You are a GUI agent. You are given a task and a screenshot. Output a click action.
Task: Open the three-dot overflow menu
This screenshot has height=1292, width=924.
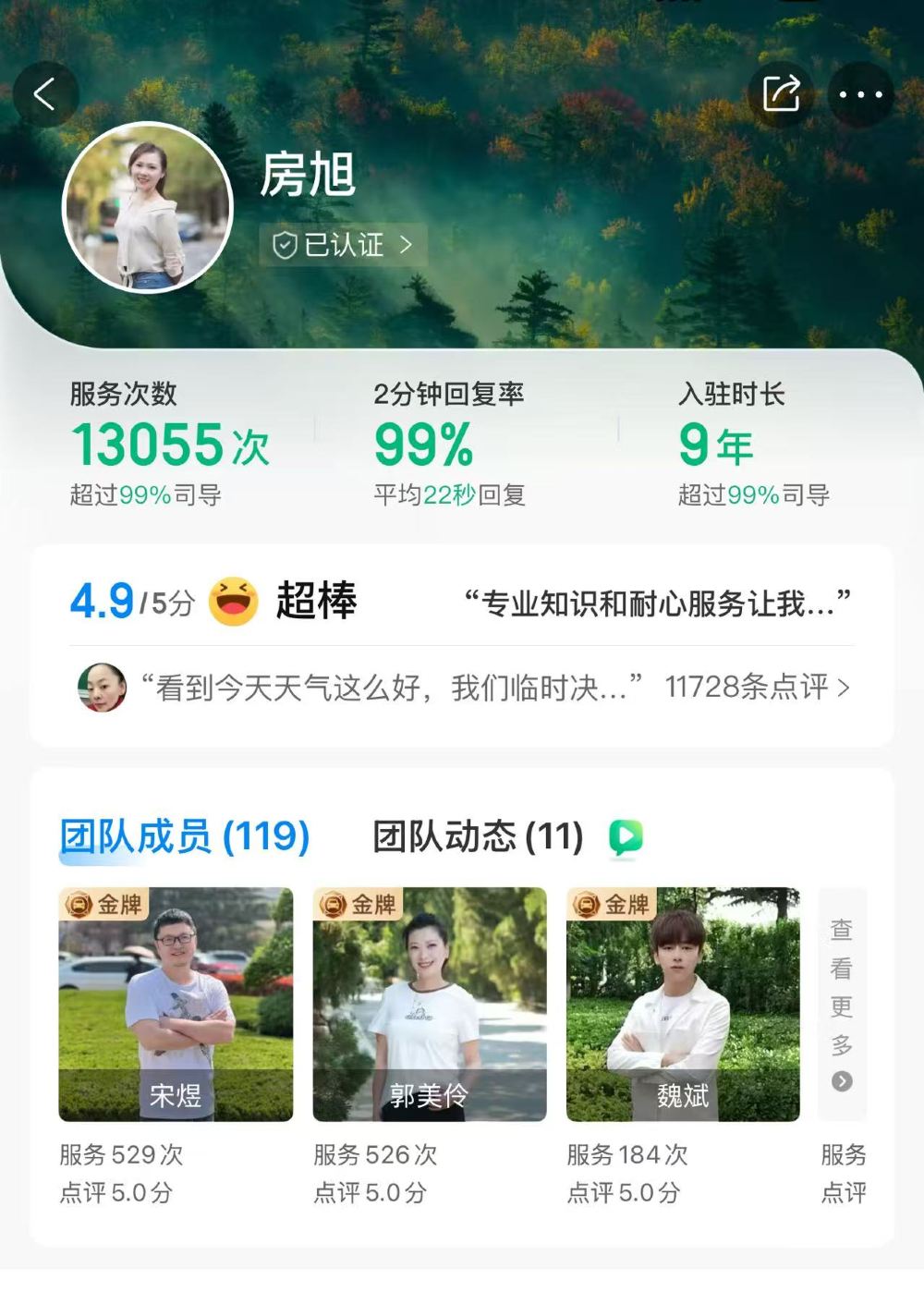860,94
